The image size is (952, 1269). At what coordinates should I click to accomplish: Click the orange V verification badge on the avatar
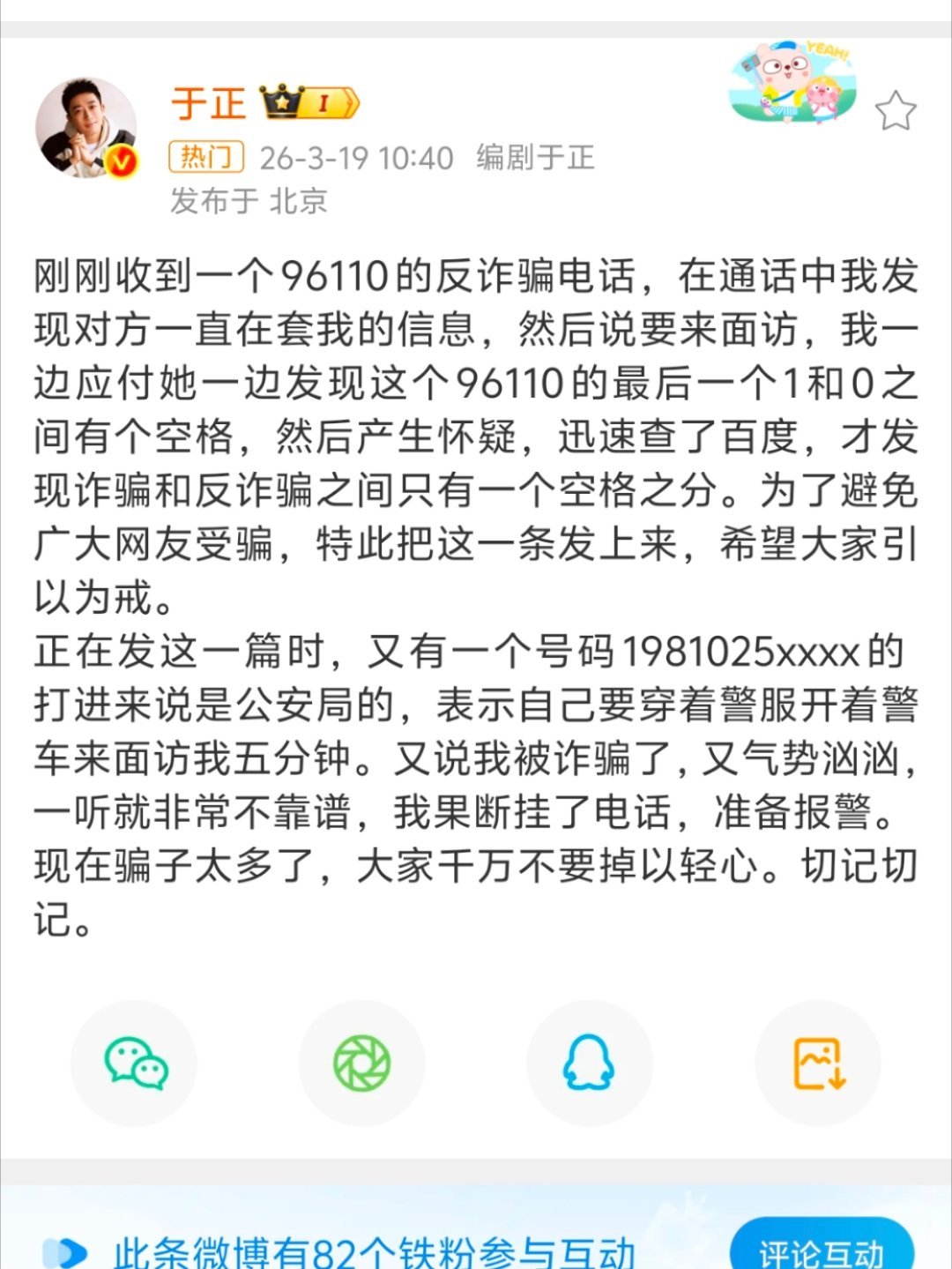[x=119, y=161]
